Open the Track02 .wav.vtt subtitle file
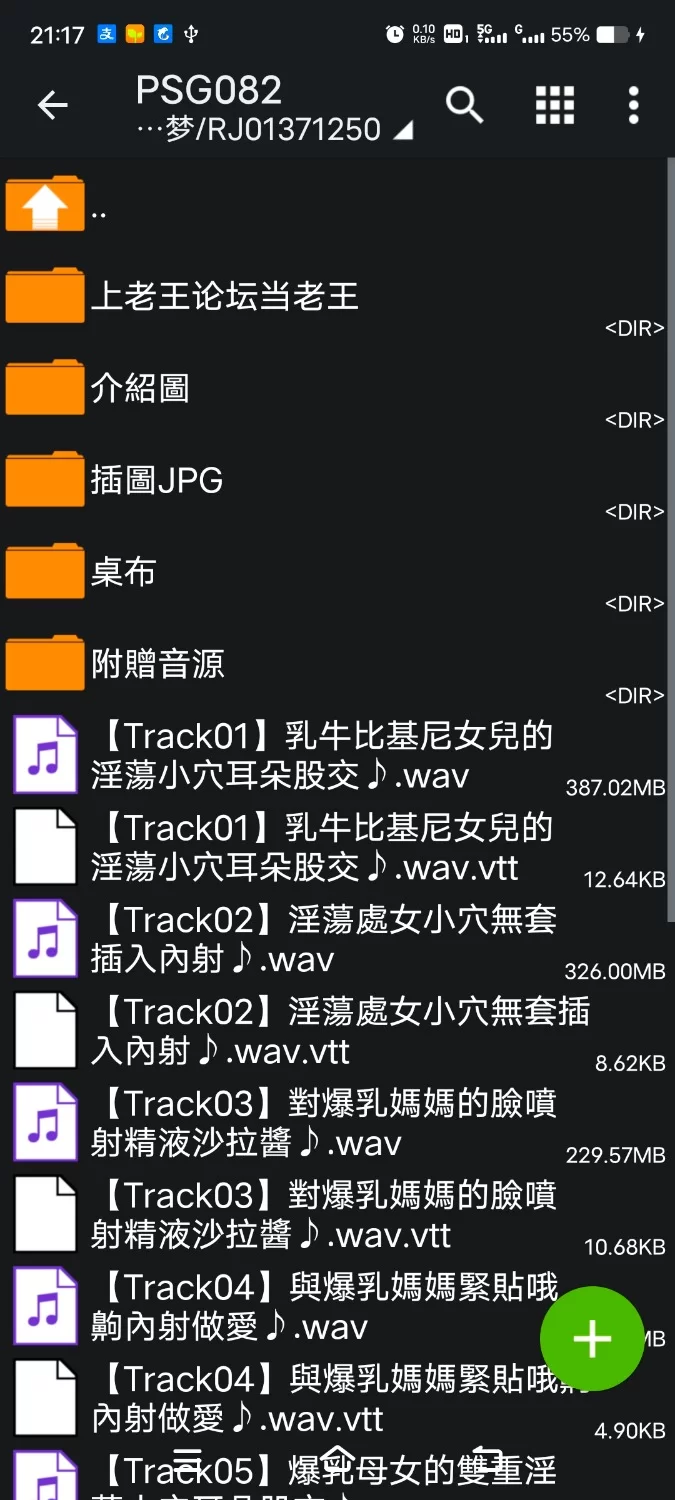 coord(320,1032)
